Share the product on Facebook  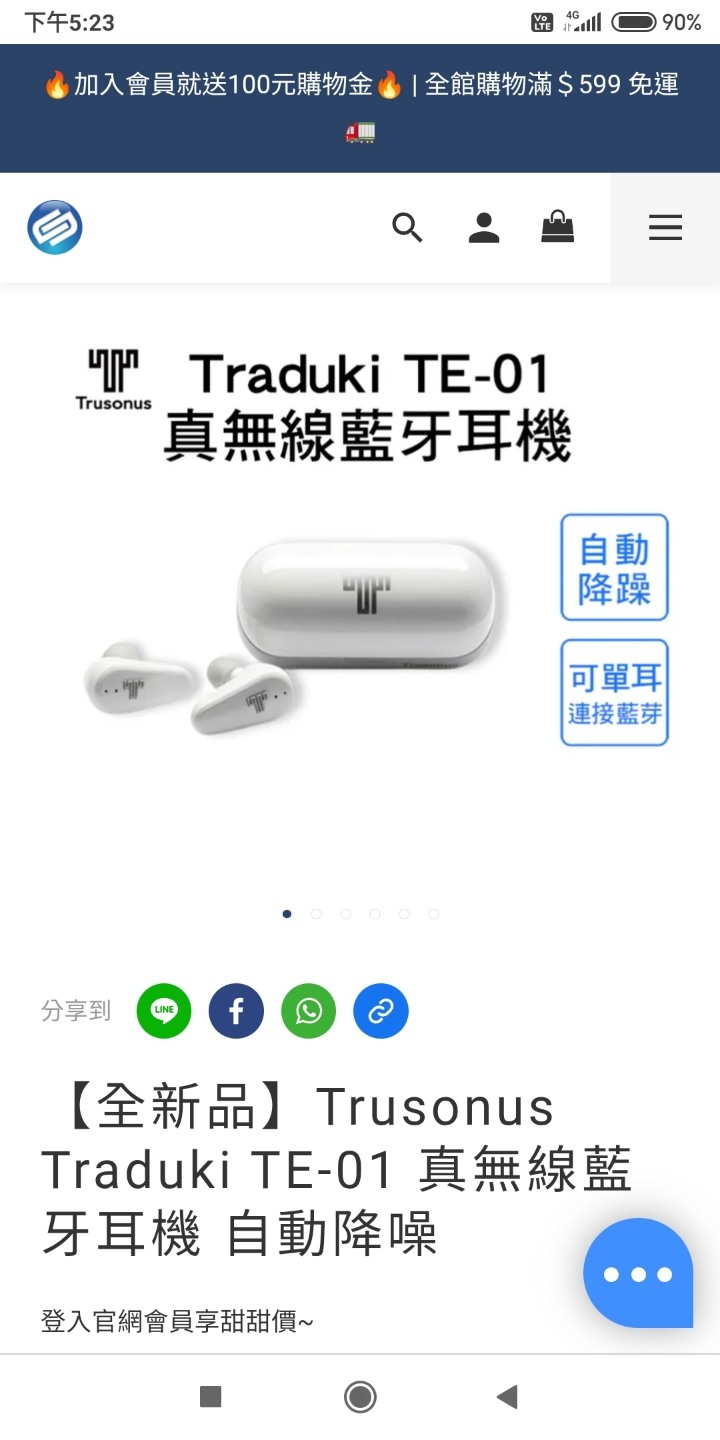point(236,1011)
